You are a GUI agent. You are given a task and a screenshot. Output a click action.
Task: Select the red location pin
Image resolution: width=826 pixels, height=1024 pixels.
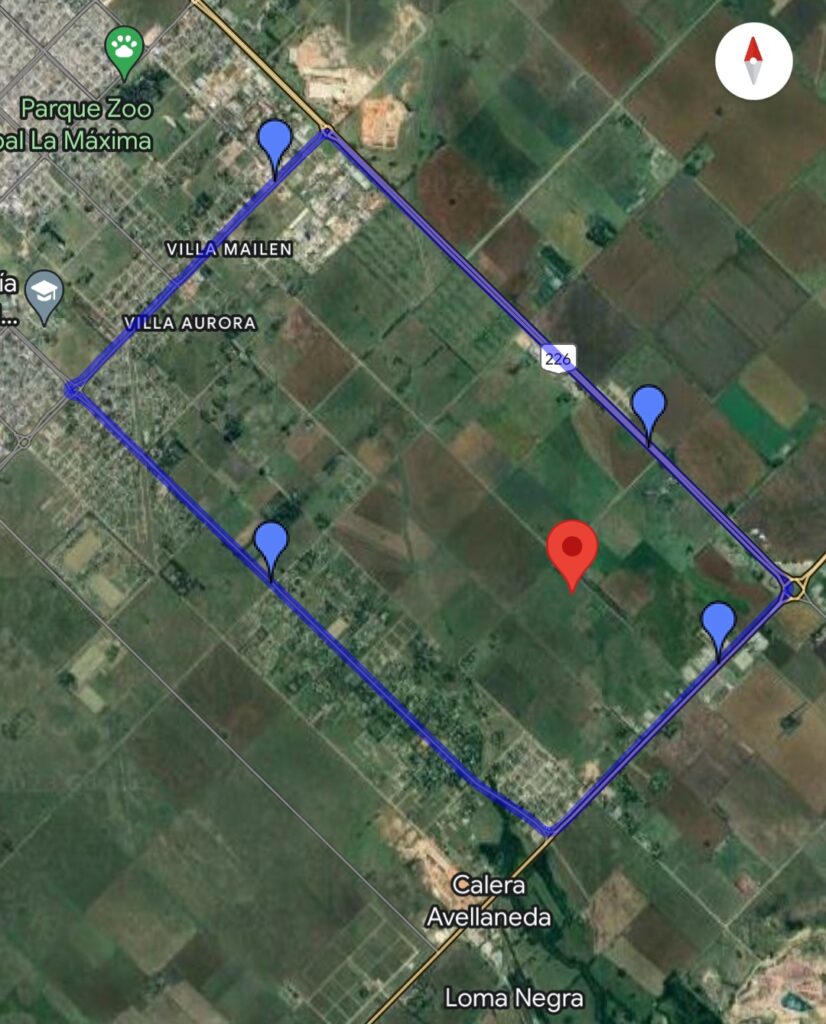coord(572,550)
